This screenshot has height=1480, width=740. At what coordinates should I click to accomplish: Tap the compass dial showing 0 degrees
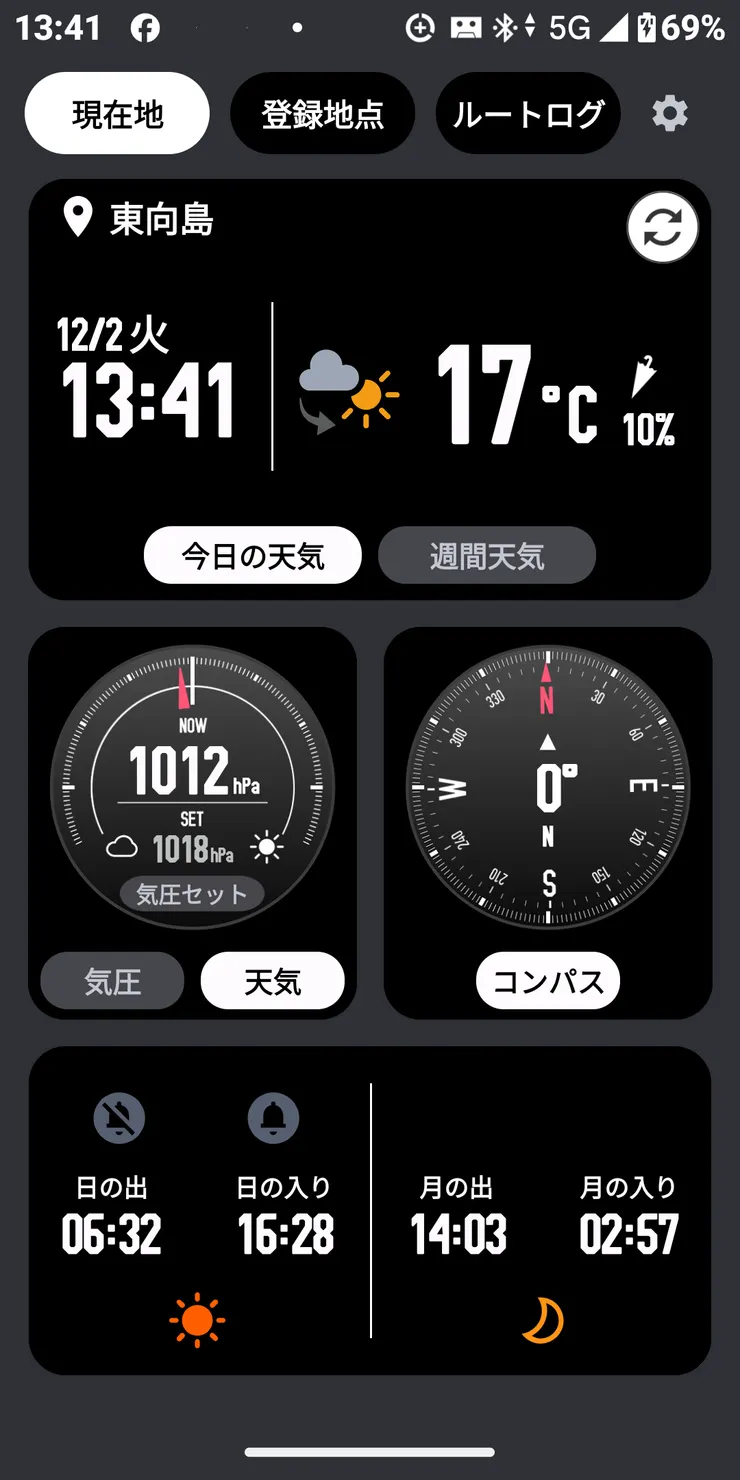(548, 790)
